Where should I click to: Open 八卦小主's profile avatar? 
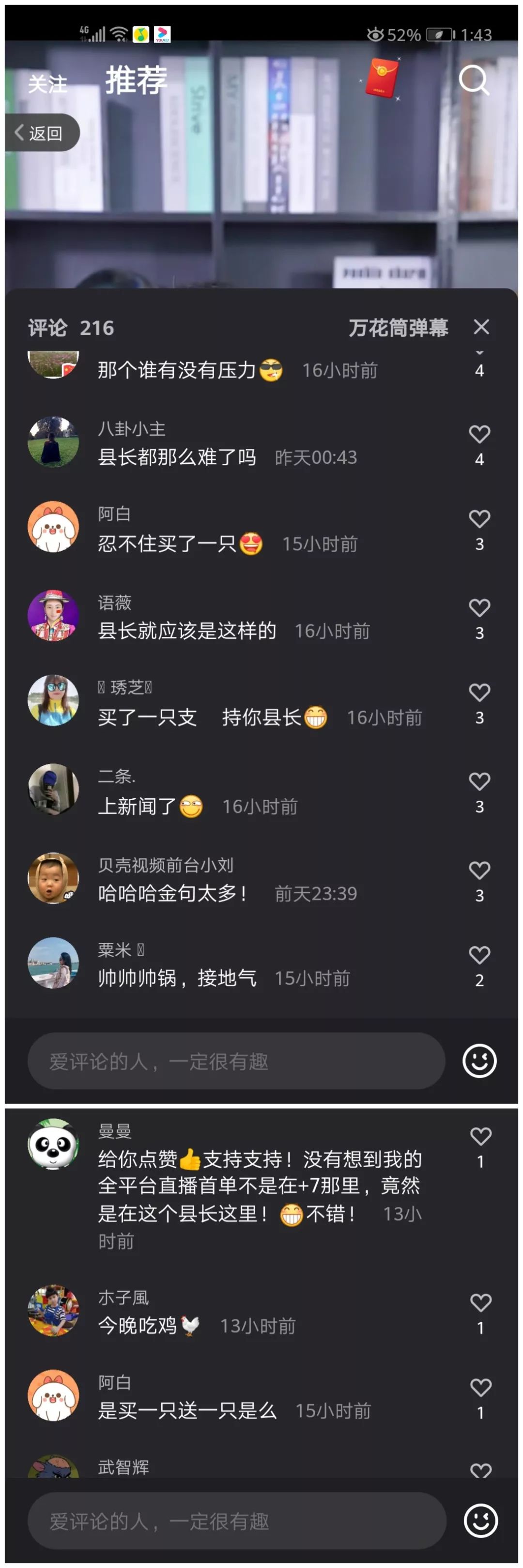[54, 442]
